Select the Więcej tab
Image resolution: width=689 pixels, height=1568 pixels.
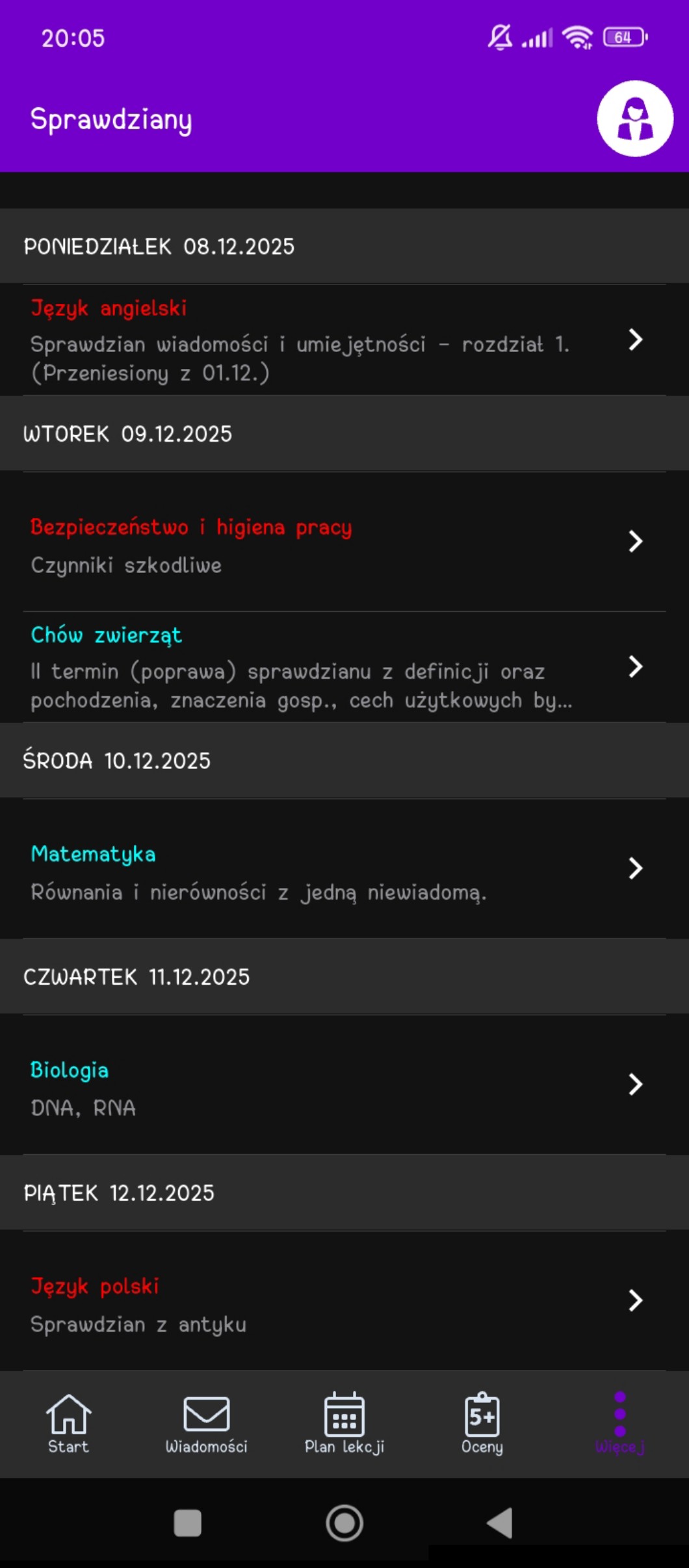coord(619,1424)
